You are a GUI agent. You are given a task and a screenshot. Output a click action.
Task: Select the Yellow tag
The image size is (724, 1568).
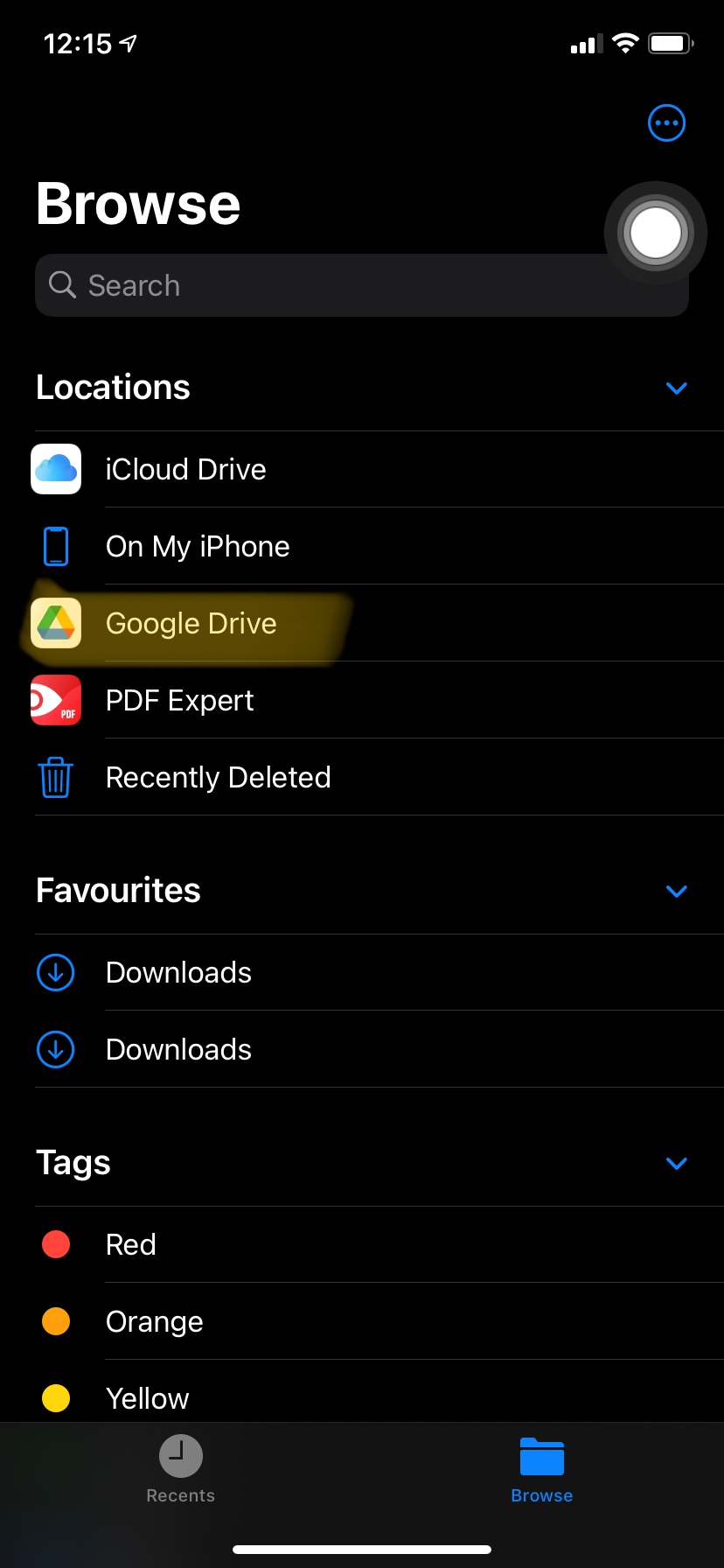[147, 1397]
